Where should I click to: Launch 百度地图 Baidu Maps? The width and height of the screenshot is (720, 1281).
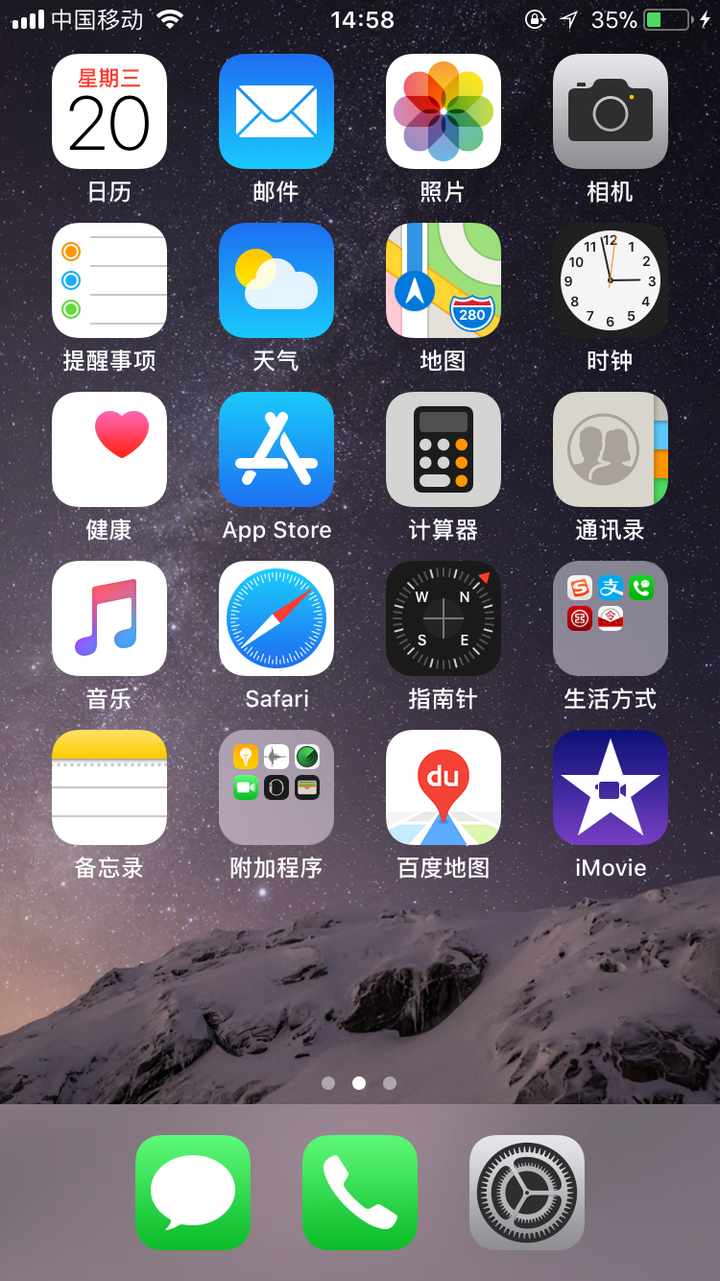click(x=443, y=787)
